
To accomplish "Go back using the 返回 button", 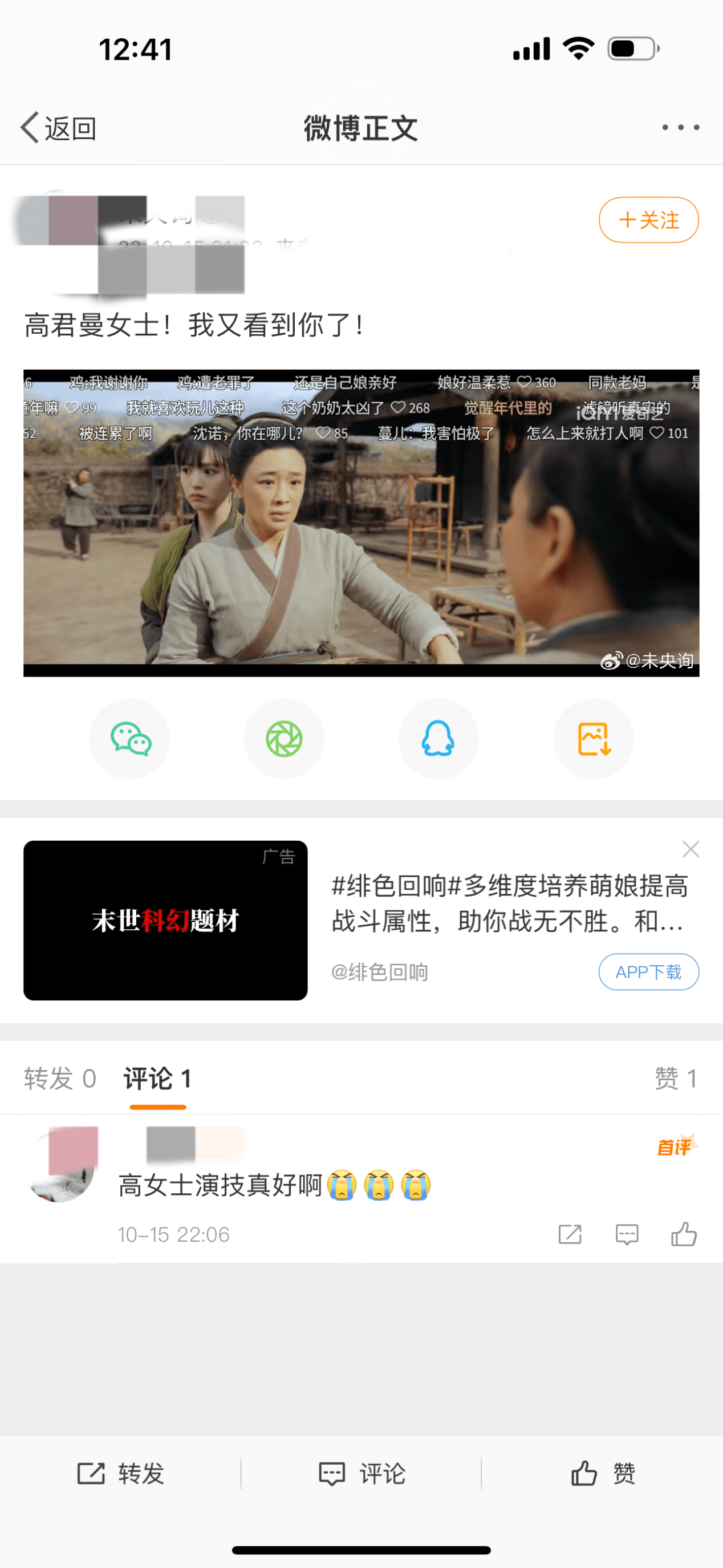I will [x=58, y=128].
